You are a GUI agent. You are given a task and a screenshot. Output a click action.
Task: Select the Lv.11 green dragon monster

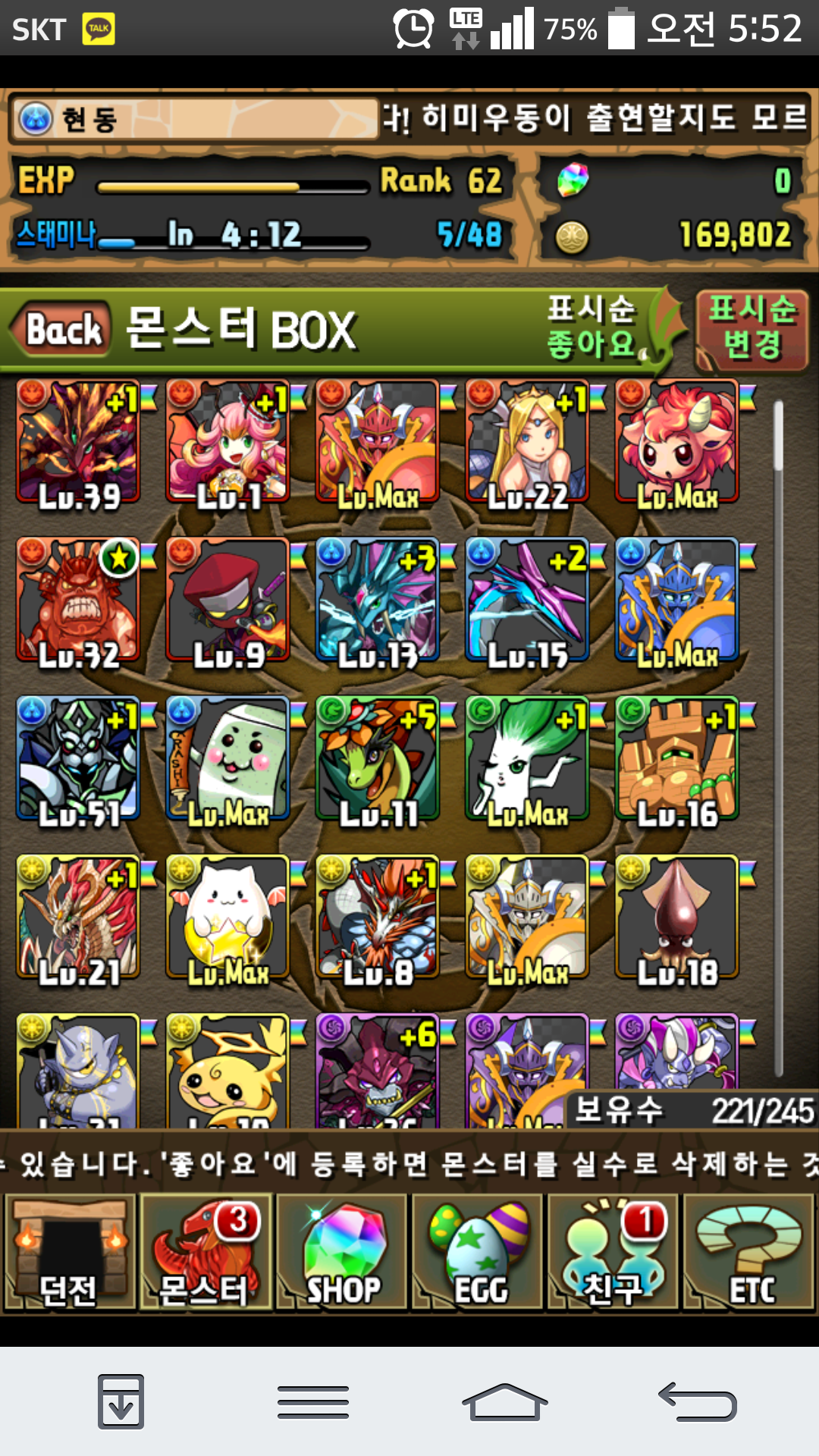tap(378, 760)
